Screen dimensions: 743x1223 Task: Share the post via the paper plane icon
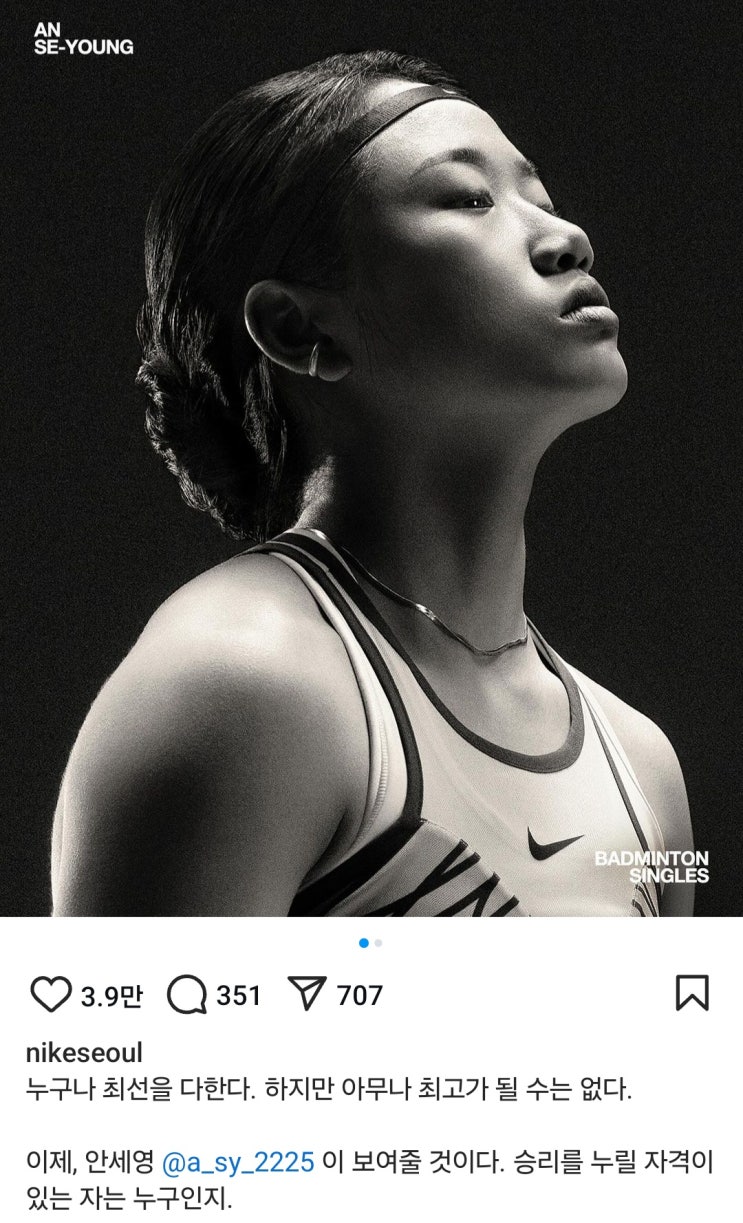[306, 994]
